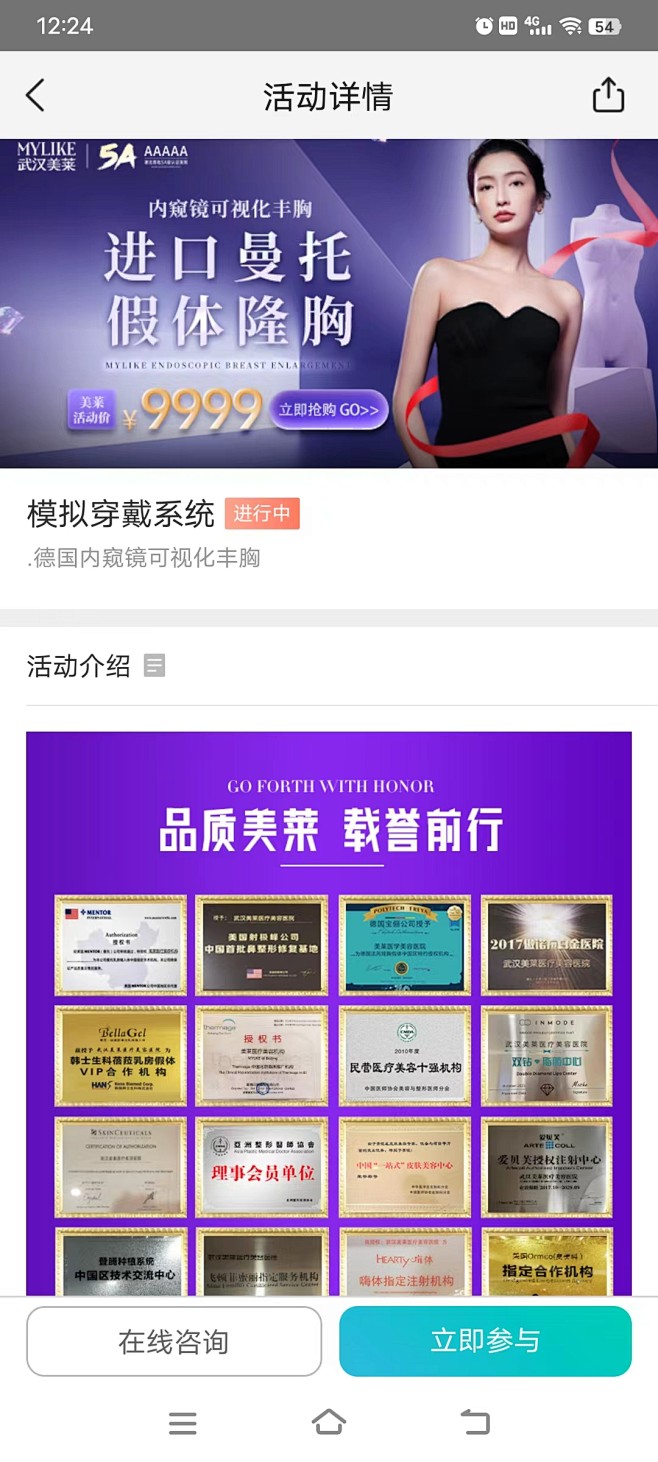
Task: Go to the system home screen
Action: 329,1422
